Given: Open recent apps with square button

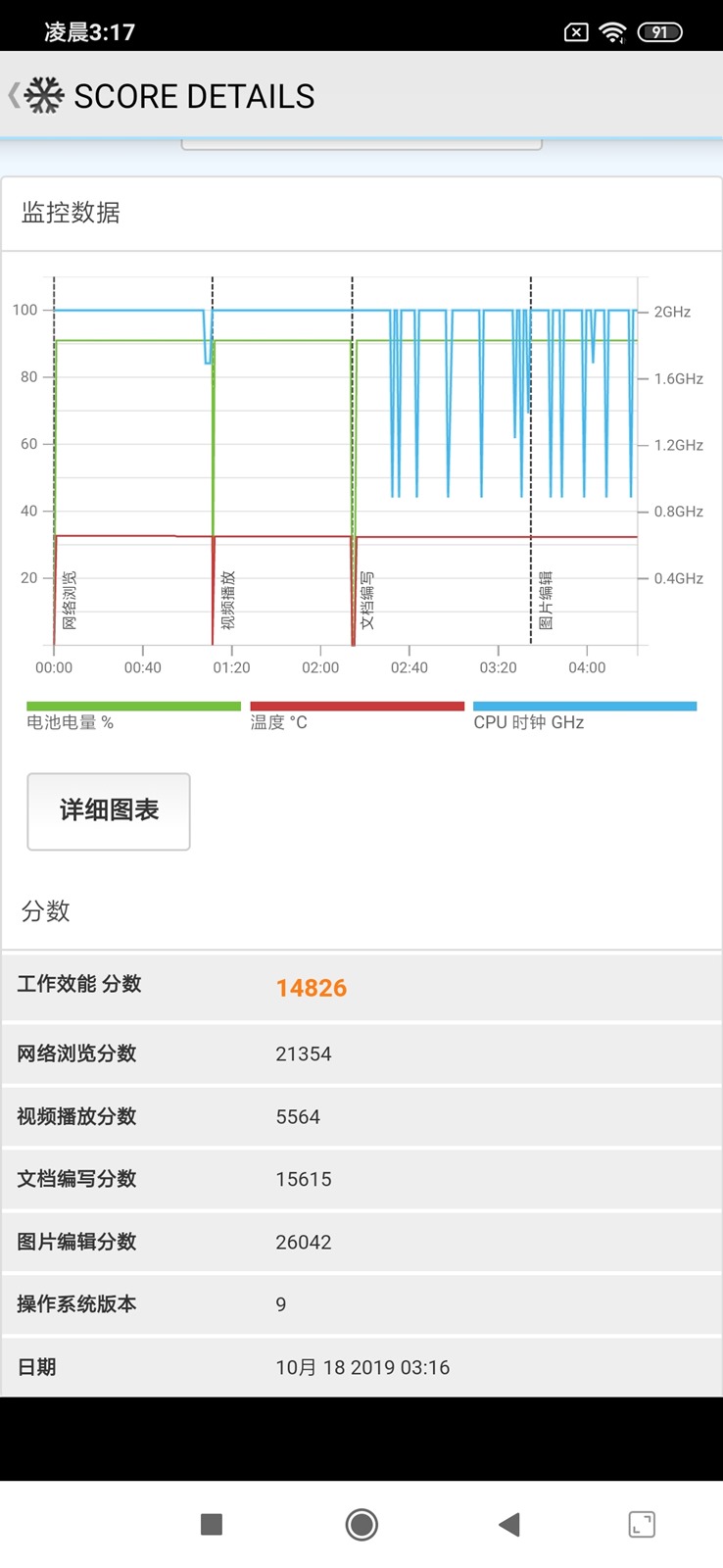Looking at the screenshot, I should pyautogui.click(x=212, y=1524).
